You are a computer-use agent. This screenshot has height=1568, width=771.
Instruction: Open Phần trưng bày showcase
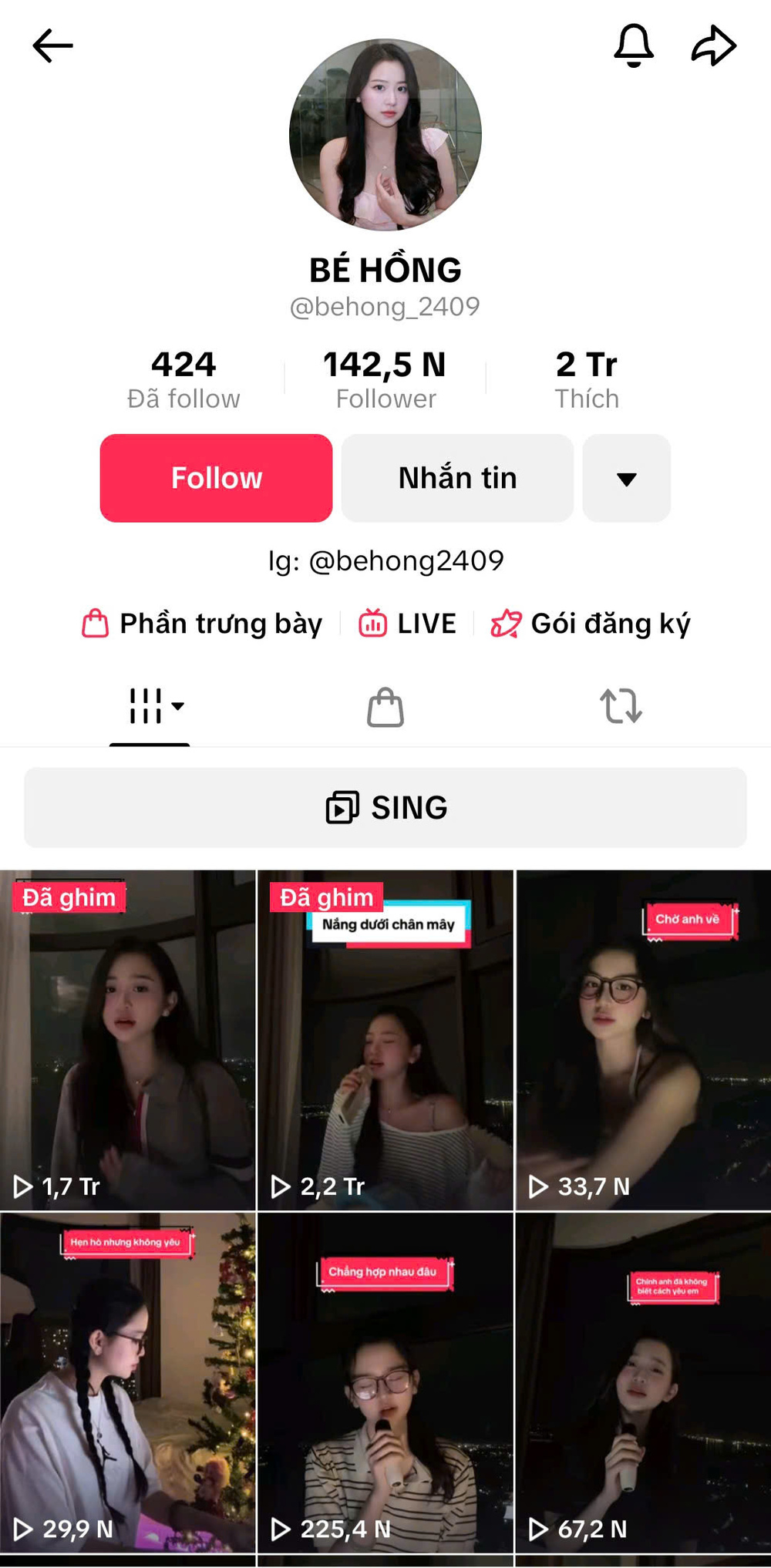[203, 624]
